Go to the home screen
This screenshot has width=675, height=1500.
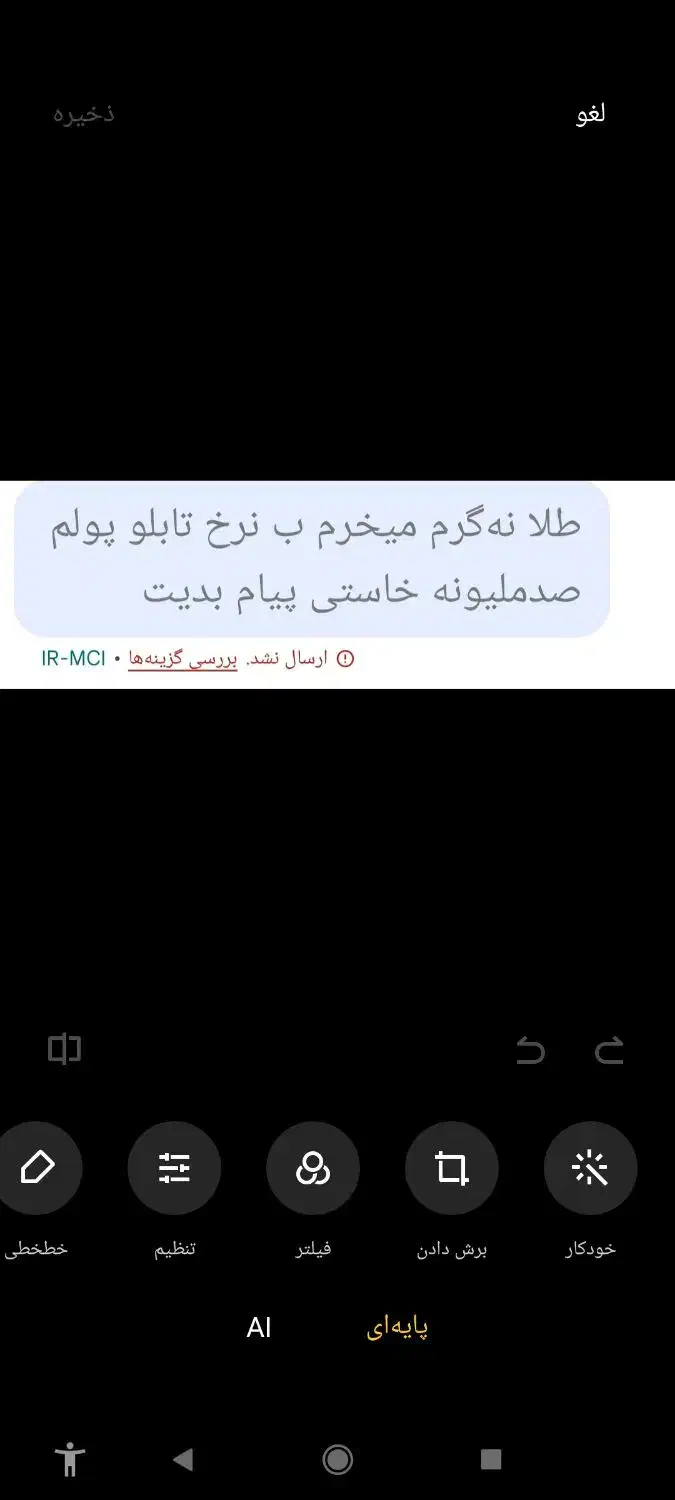pyautogui.click(x=338, y=1460)
